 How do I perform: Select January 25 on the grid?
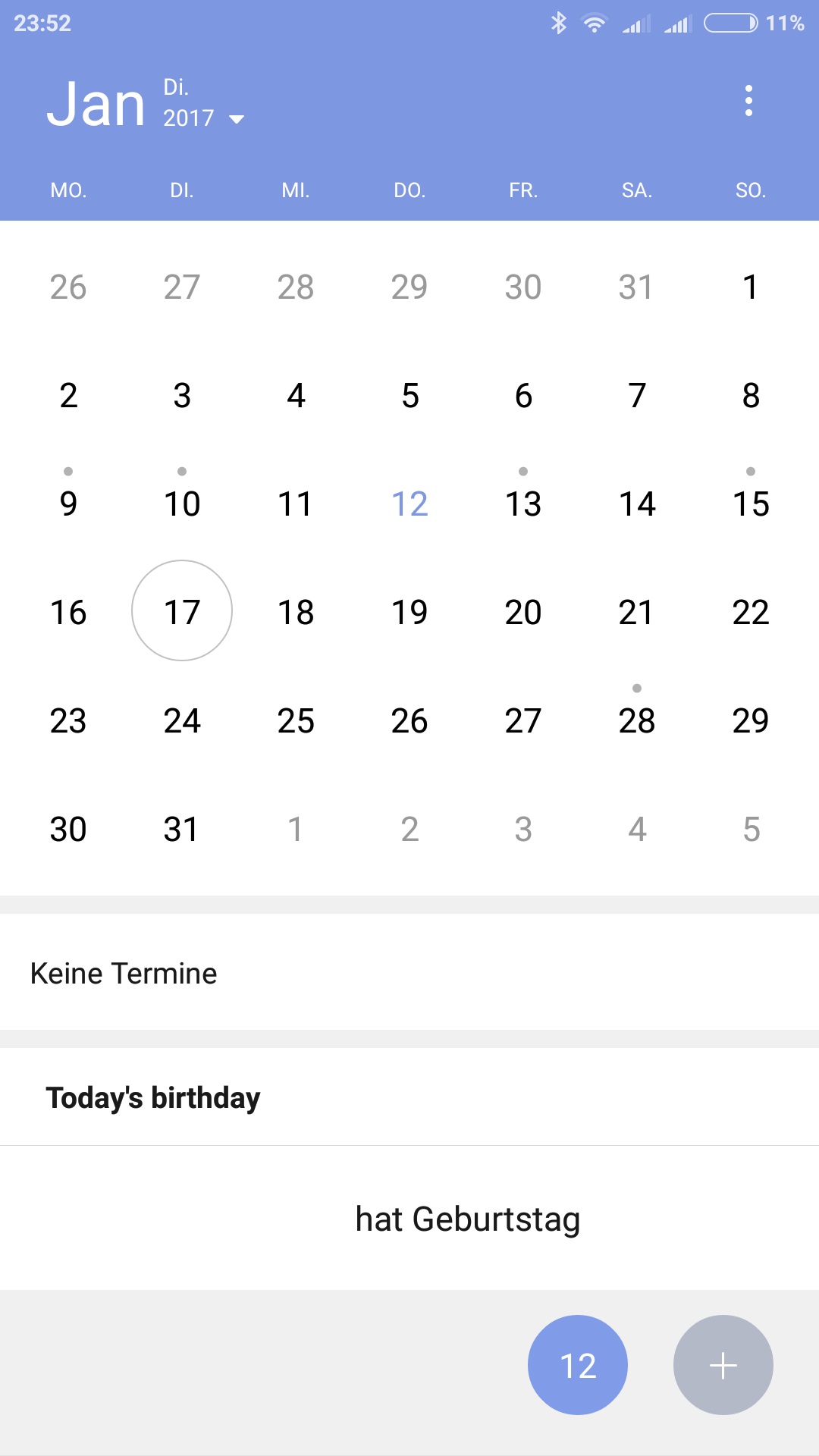click(x=296, y=720)
